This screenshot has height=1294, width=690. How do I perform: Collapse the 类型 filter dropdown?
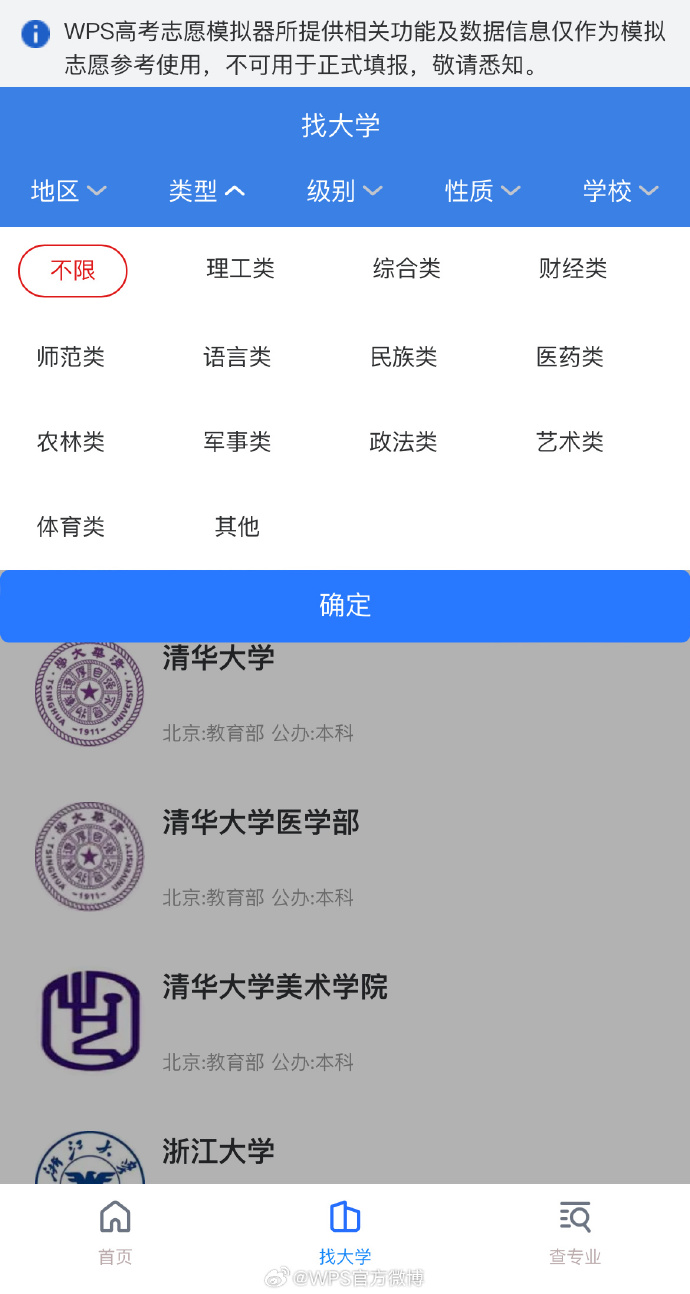206,191
